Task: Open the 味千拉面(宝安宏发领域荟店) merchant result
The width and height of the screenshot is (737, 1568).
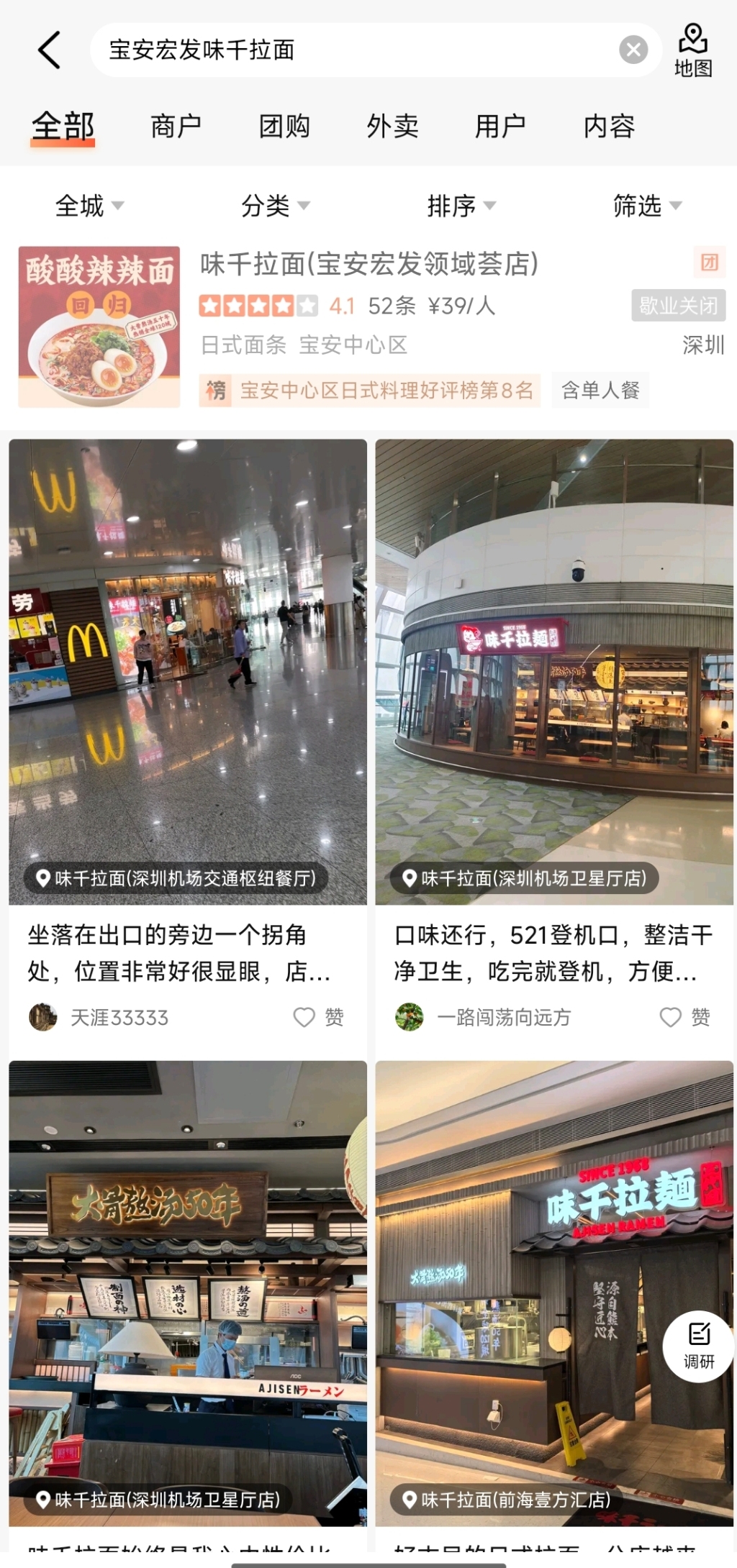Action: click(368, 264)
